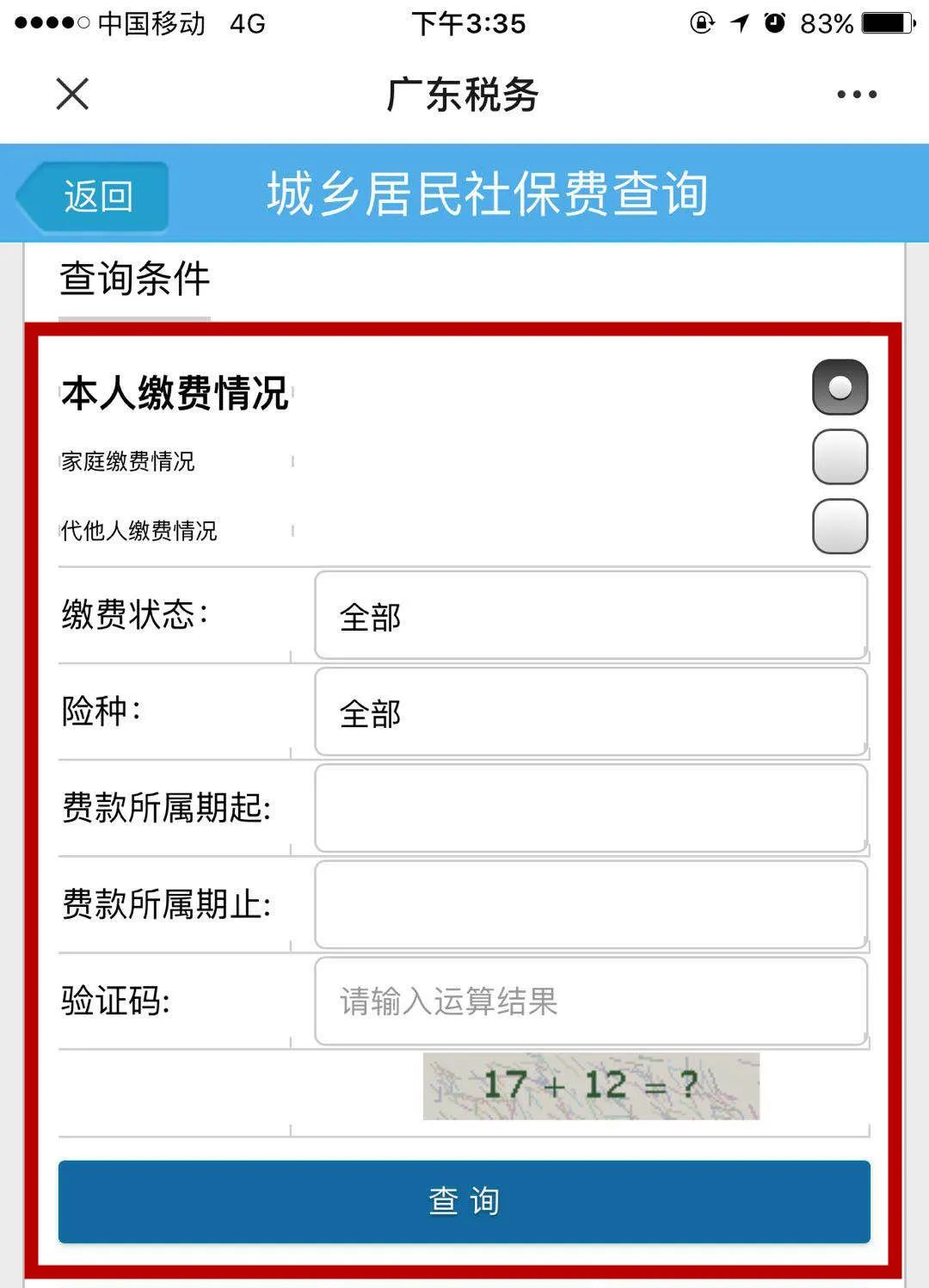The image size is (929, 1288).
Task: Select 本人缴费情况 radio option
Action: pos(840,387)
